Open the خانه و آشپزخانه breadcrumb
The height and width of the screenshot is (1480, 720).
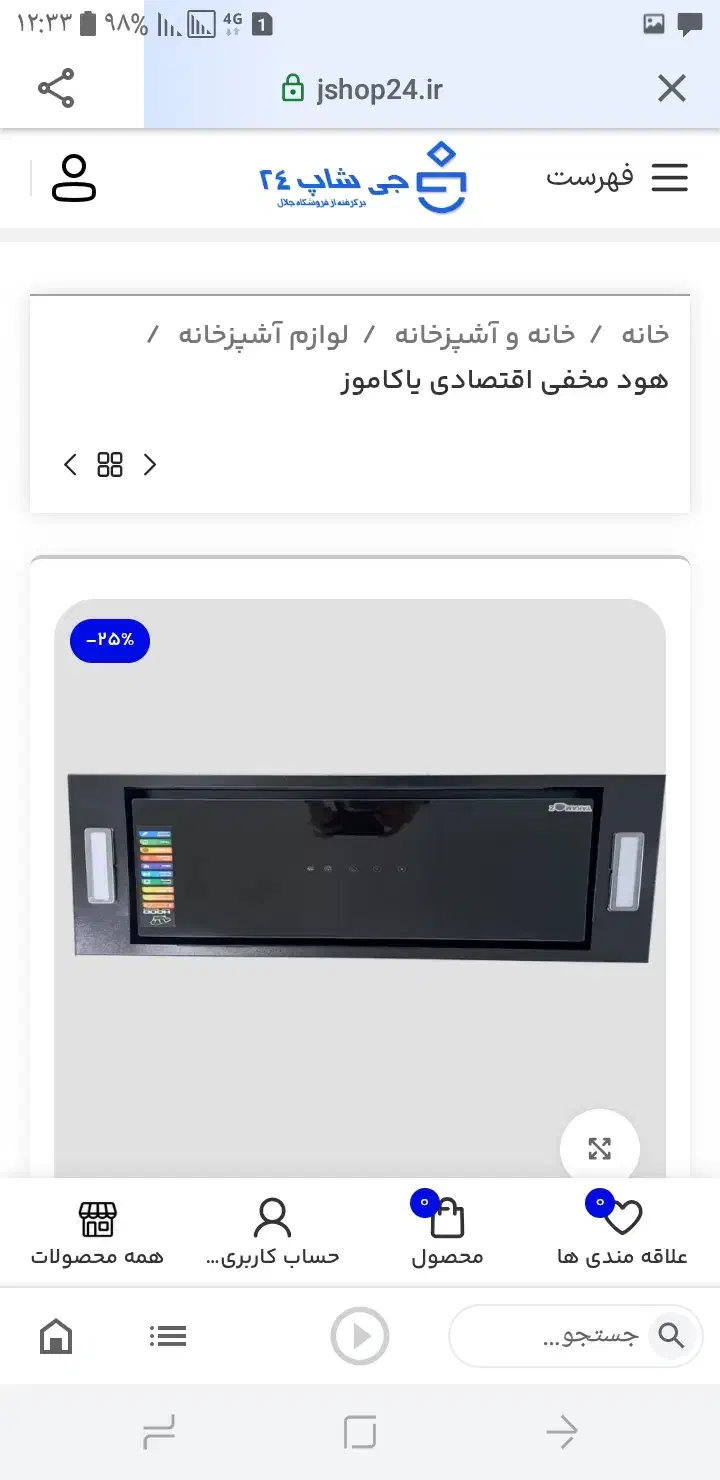485,334
